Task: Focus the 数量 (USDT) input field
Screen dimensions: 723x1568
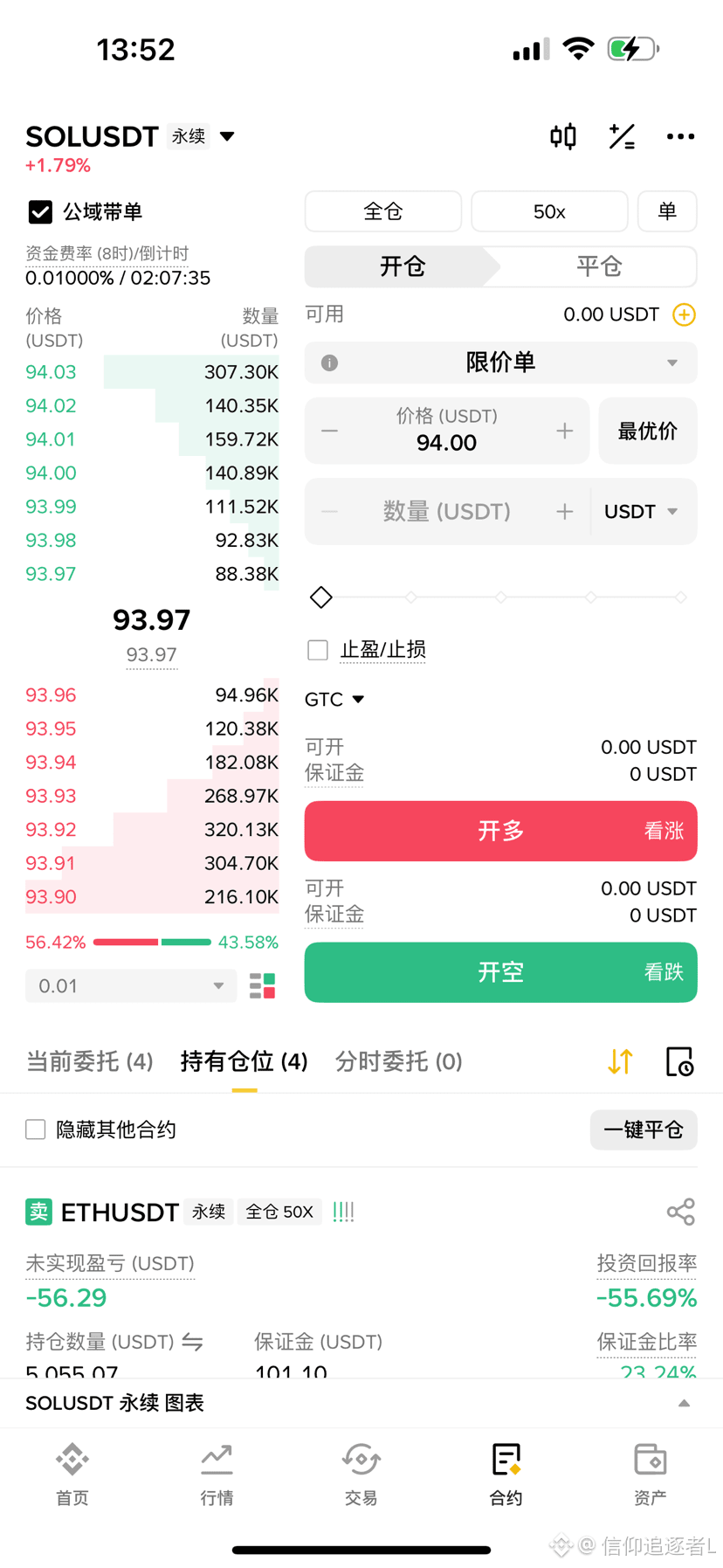Action: (x=446, y=512)
